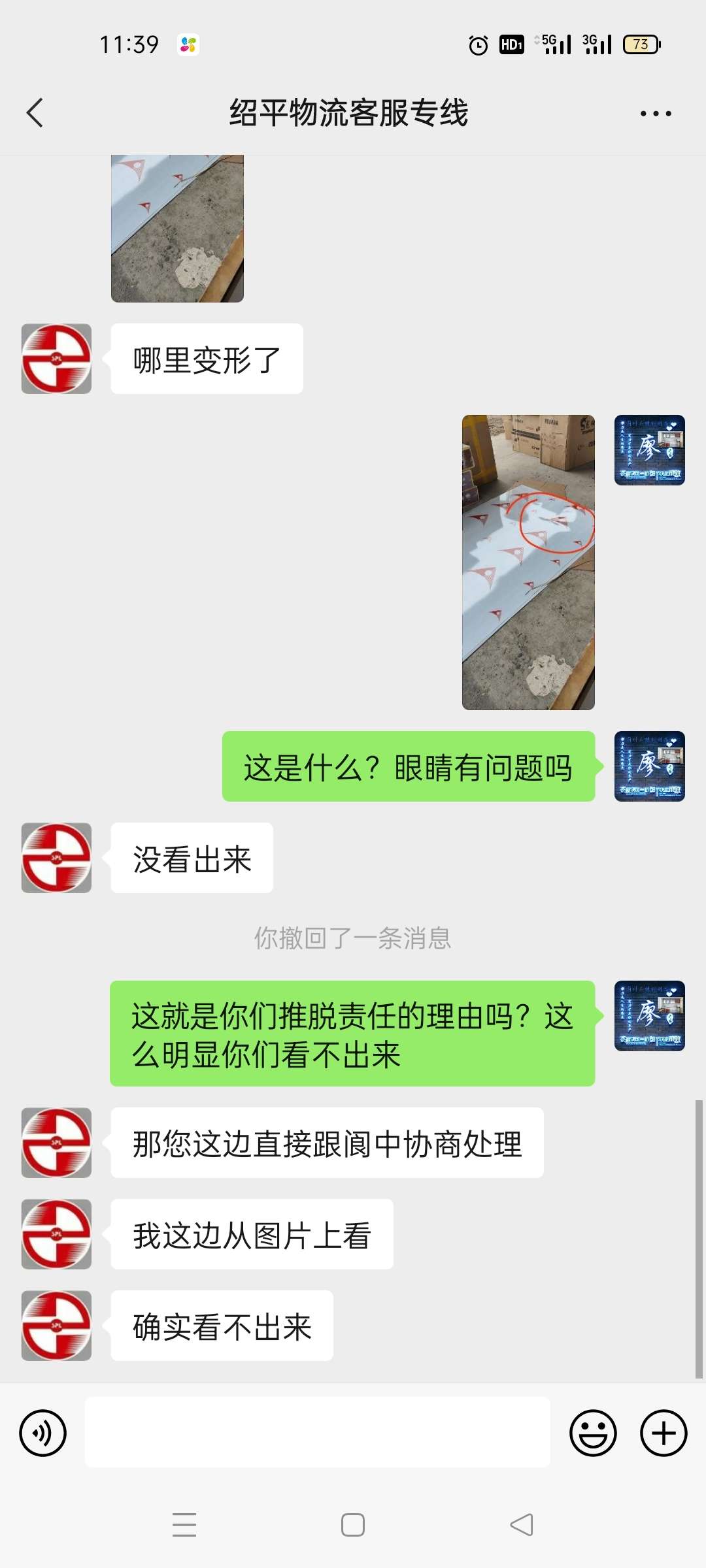Focus the message text field

click(x=317, y=1432)
